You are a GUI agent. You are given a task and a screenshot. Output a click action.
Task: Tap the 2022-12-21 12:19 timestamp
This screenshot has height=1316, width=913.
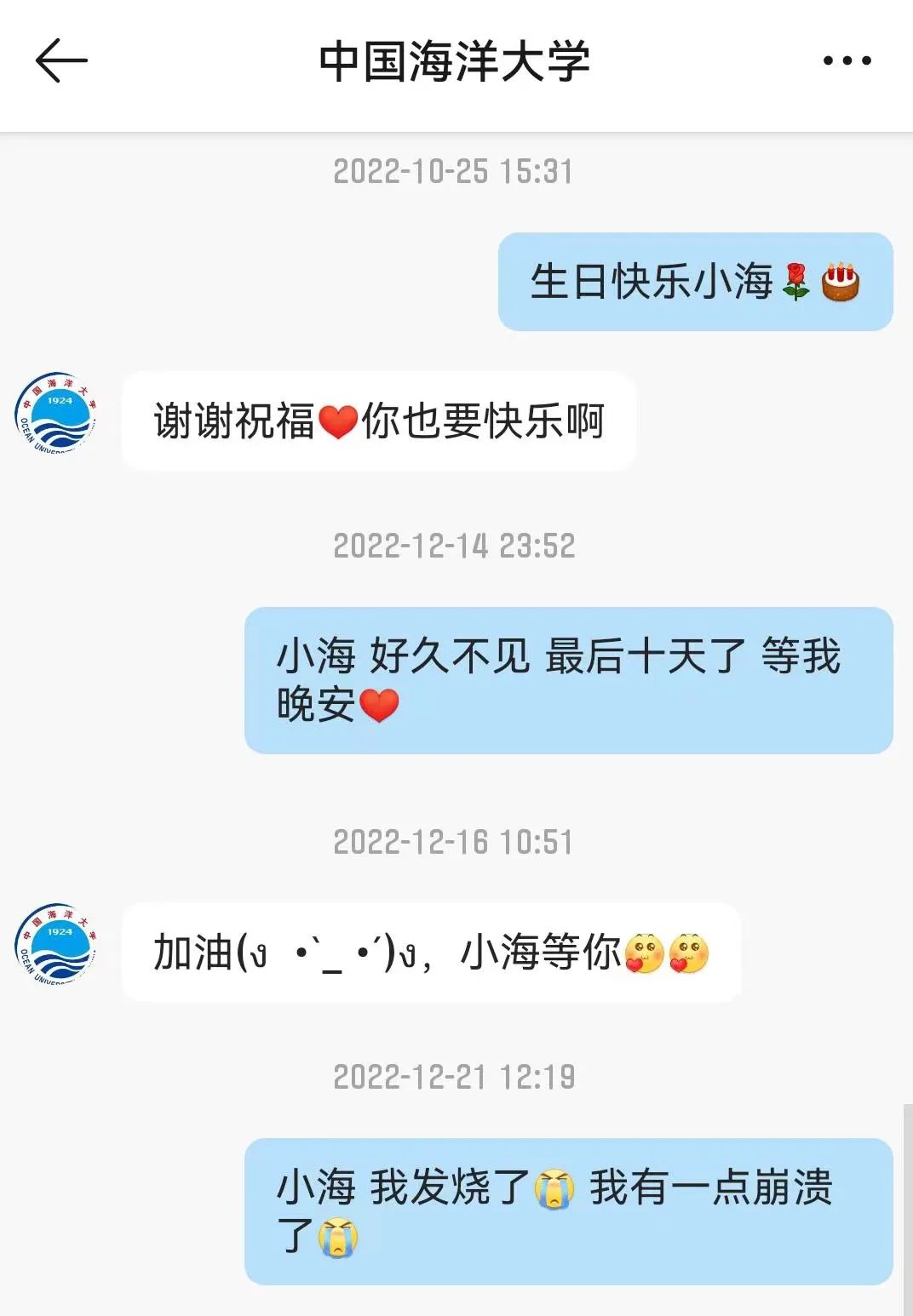(x=456, y=1075)
